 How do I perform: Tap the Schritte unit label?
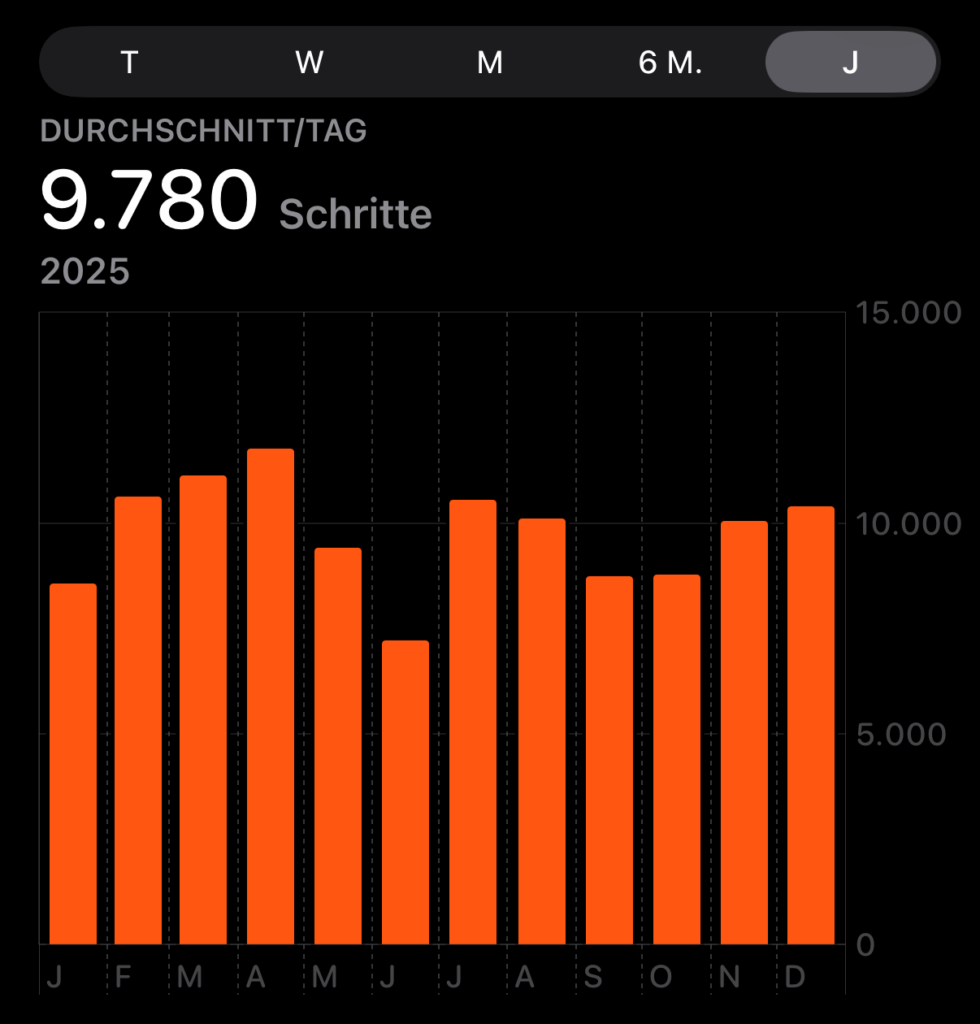[354, 213]
